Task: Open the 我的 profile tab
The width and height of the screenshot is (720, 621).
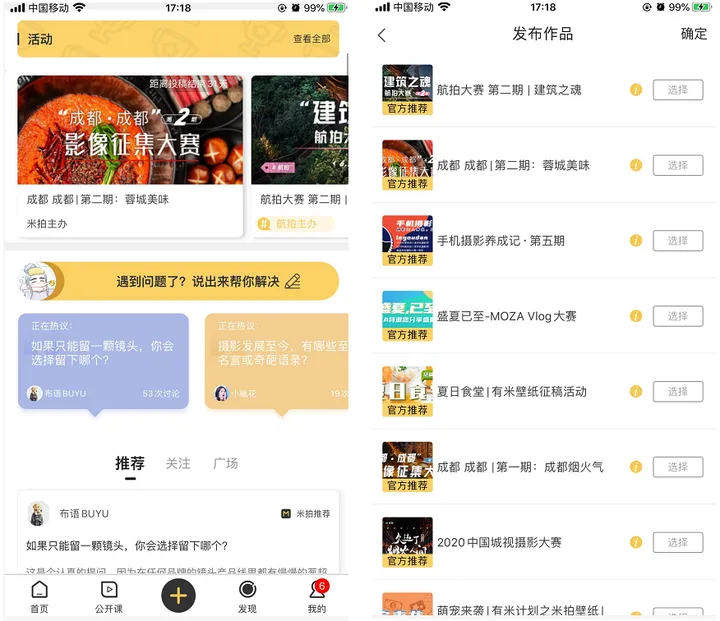Action: [316, 596]
